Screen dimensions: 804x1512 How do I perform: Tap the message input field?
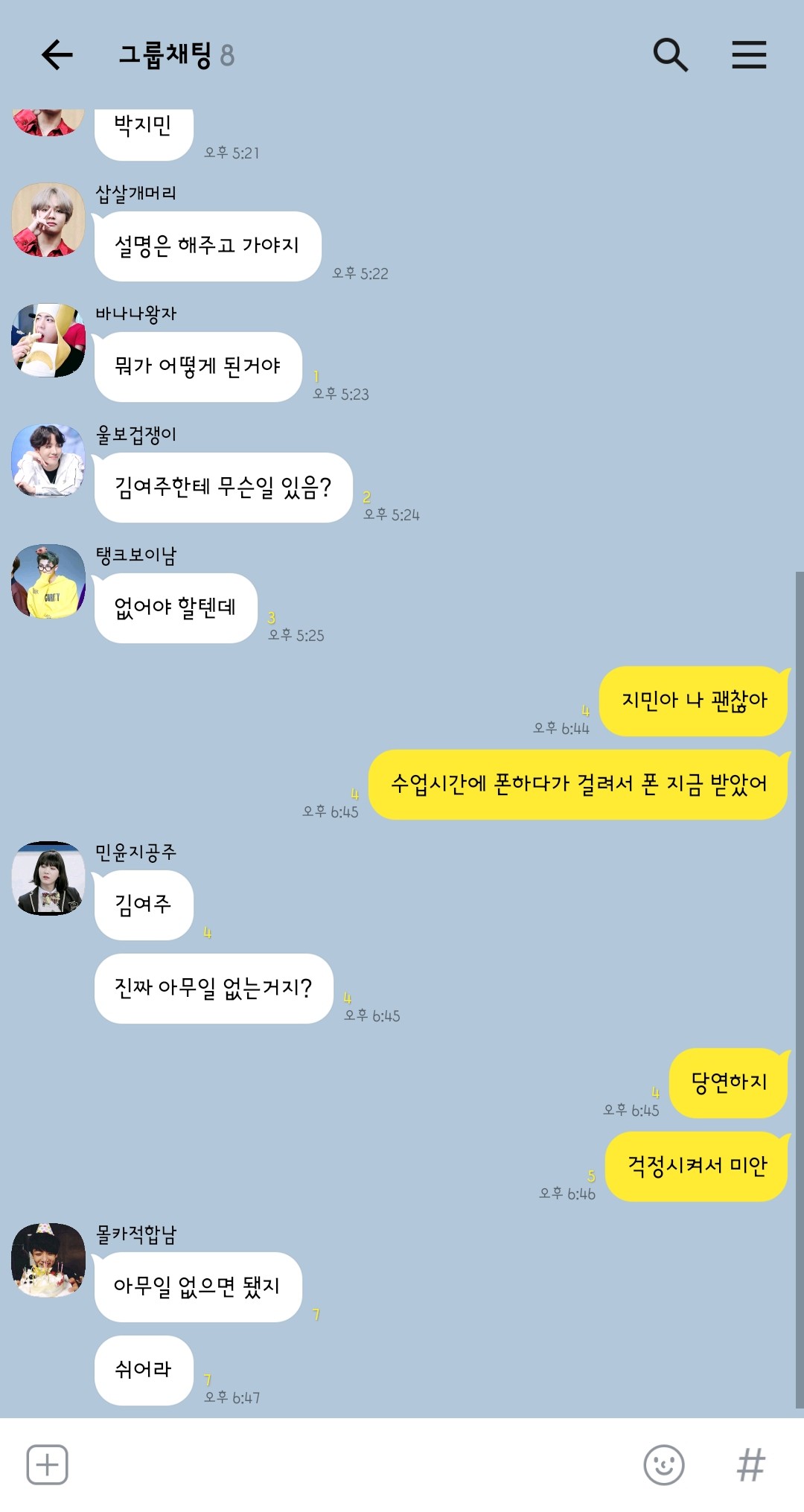(350, 1464)
